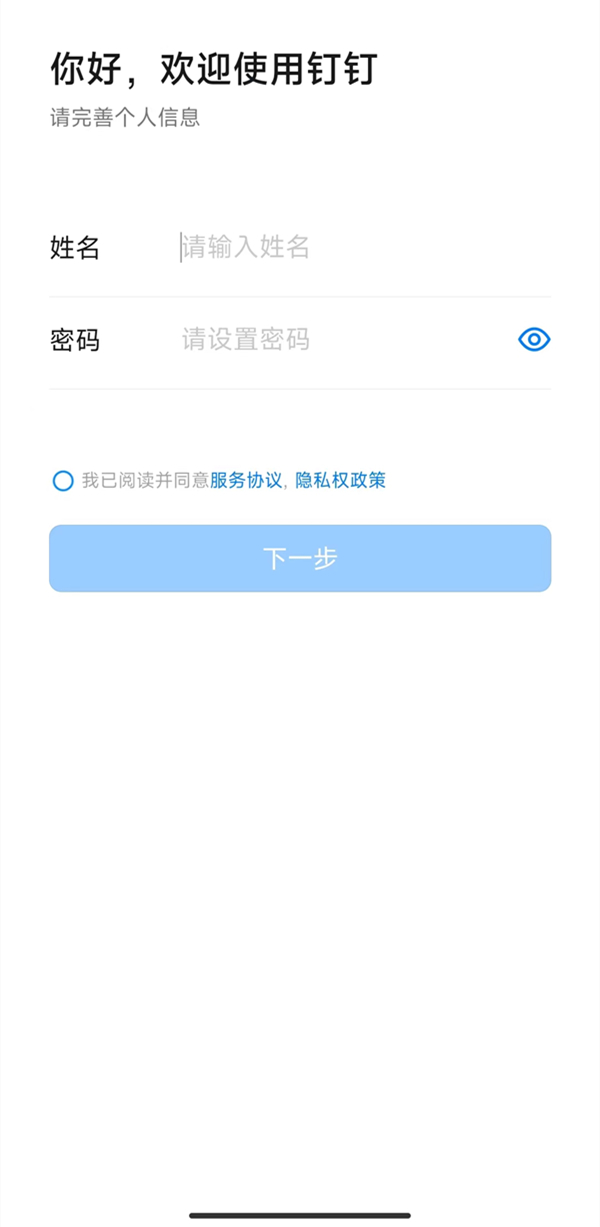Viewport: 600px width, 1227px height.
Task: Tap the 下一步 button
Action: (x=300, y=558)
